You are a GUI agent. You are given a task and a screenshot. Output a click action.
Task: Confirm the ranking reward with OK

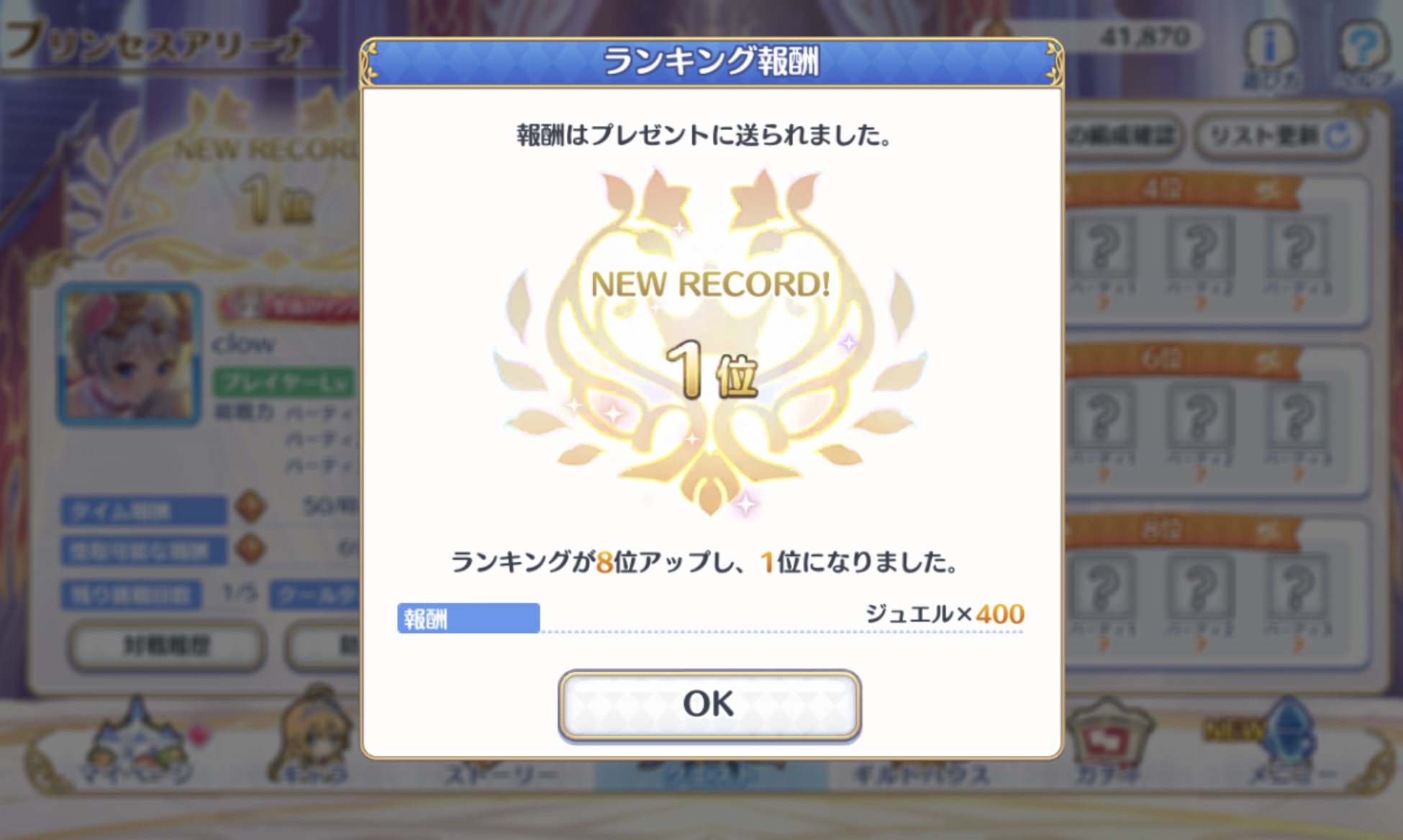point(709,705)
